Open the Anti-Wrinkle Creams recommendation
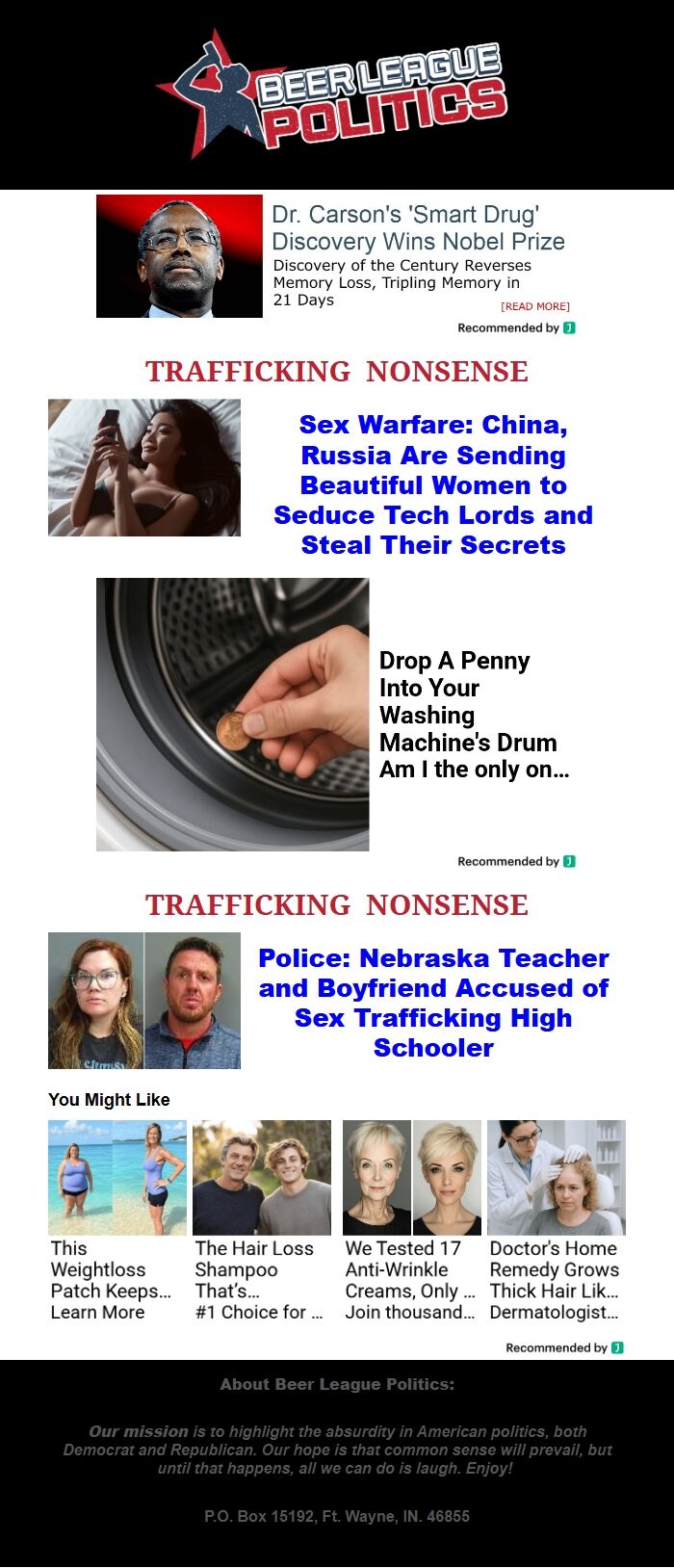This screenshot has width=674, height=1568. pos(412,1220)
